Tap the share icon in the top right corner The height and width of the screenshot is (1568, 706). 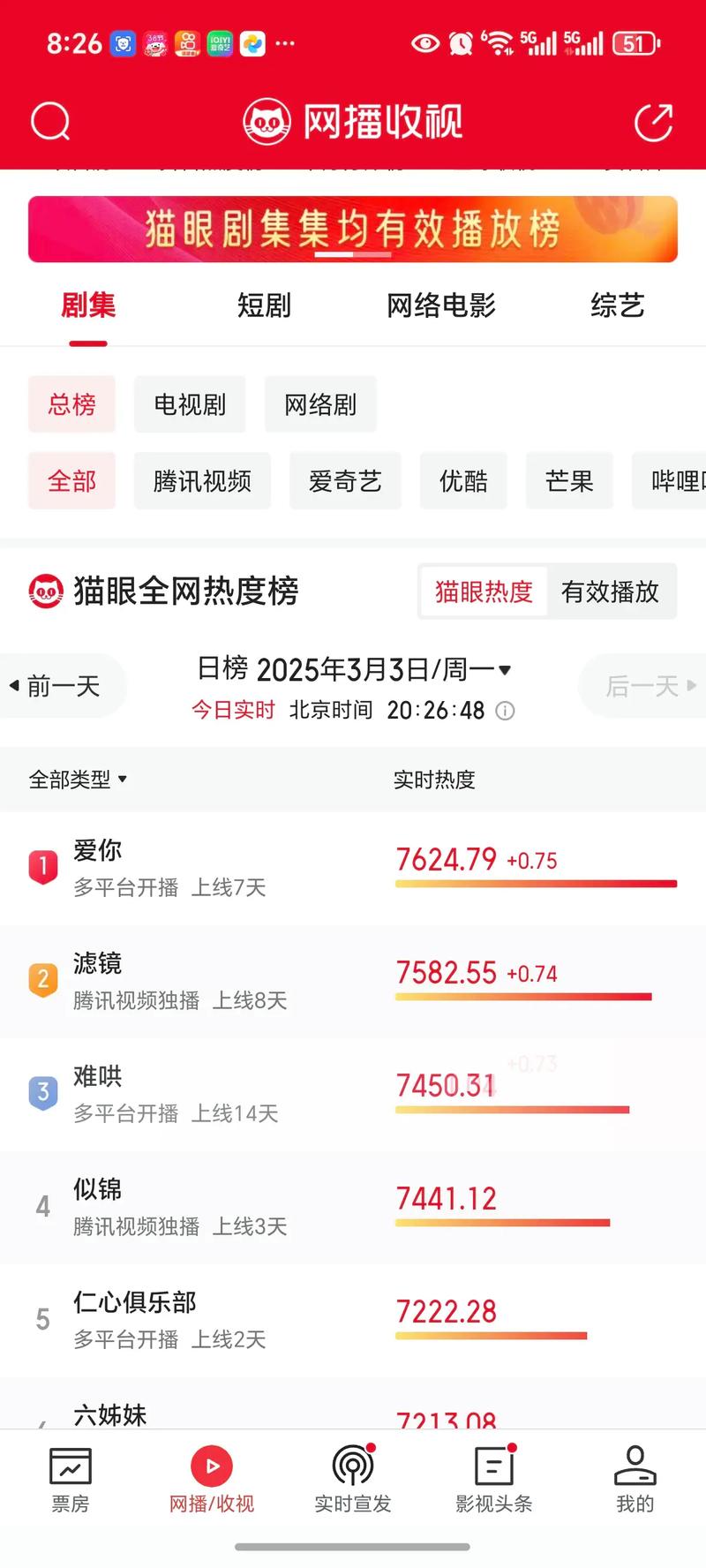(x=654, y=121)
